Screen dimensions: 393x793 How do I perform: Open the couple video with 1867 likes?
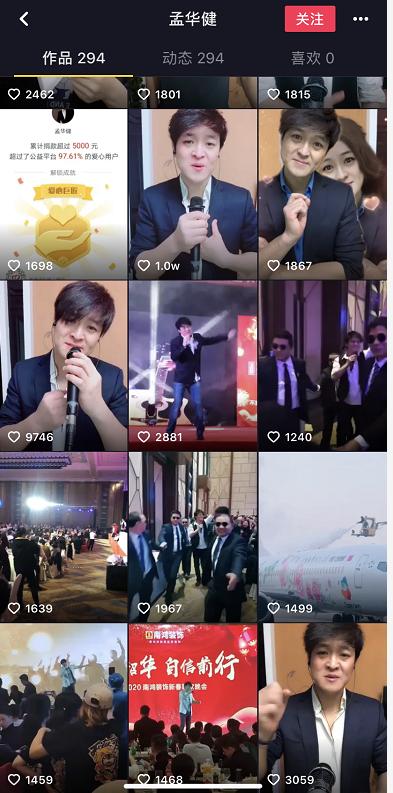322,194
